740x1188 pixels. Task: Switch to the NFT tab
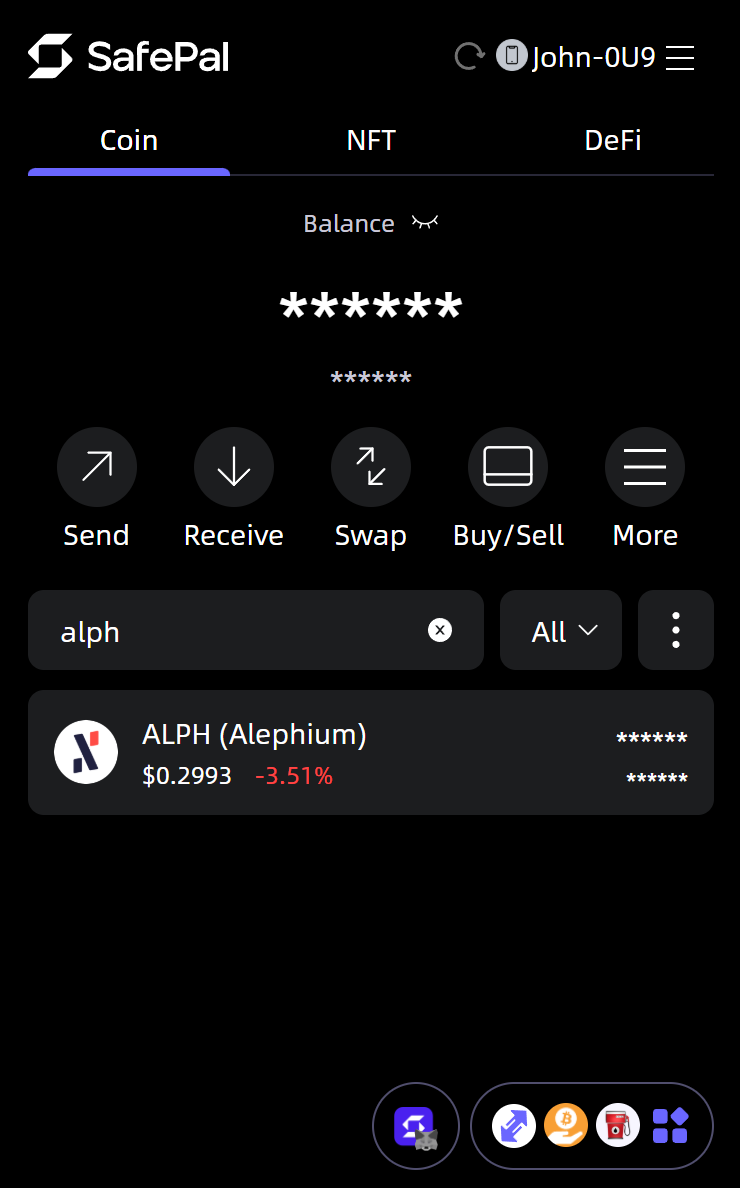[x=371, y=141]
